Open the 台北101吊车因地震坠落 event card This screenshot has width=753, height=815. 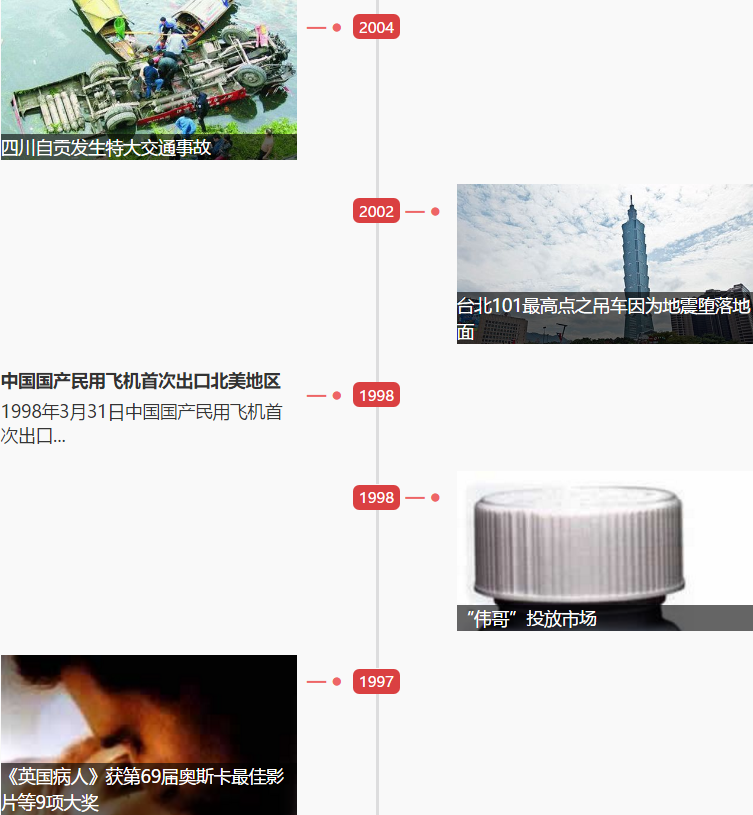[604, 263]
